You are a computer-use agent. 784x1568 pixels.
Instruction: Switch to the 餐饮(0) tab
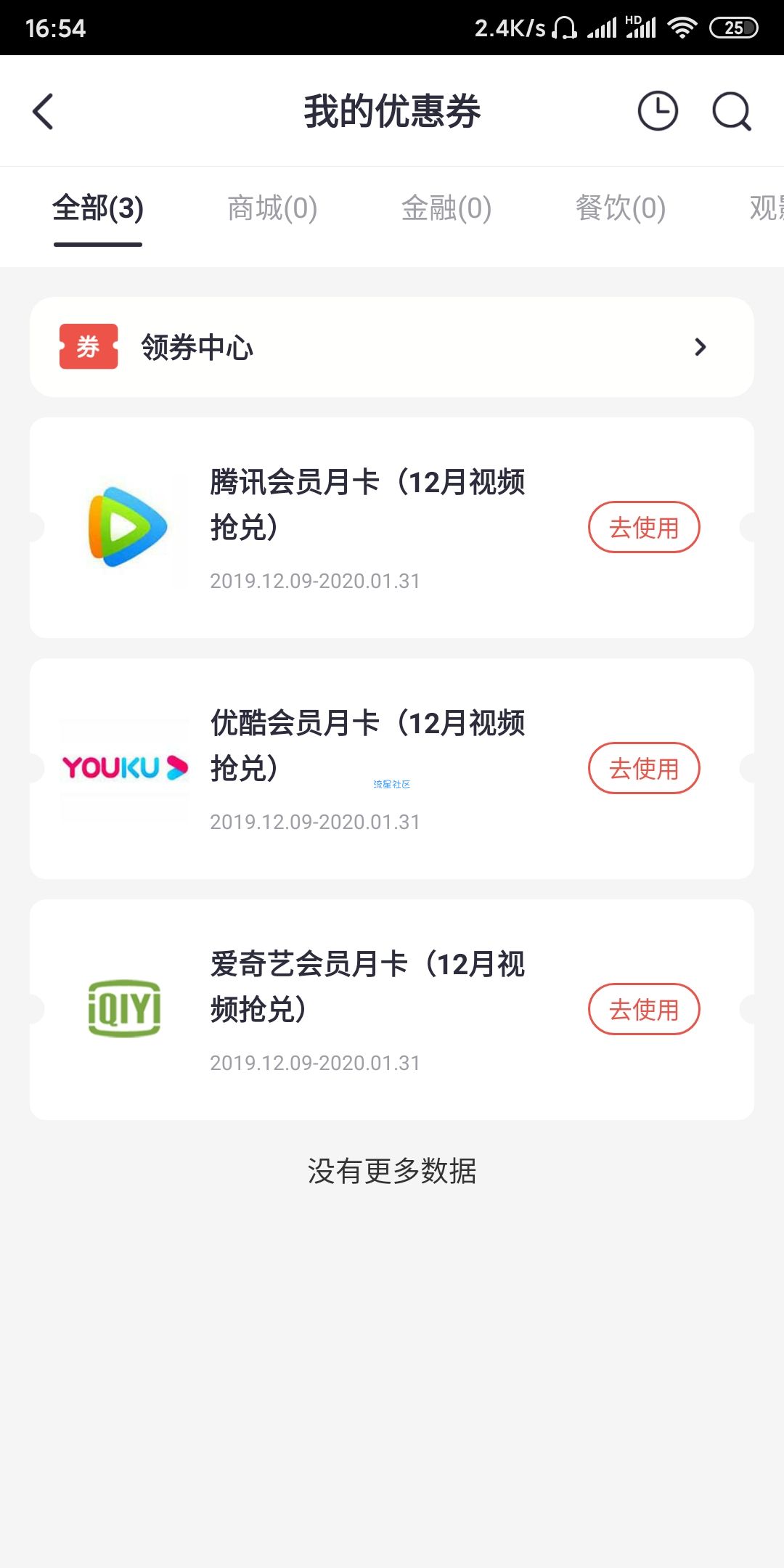(621, 208)
